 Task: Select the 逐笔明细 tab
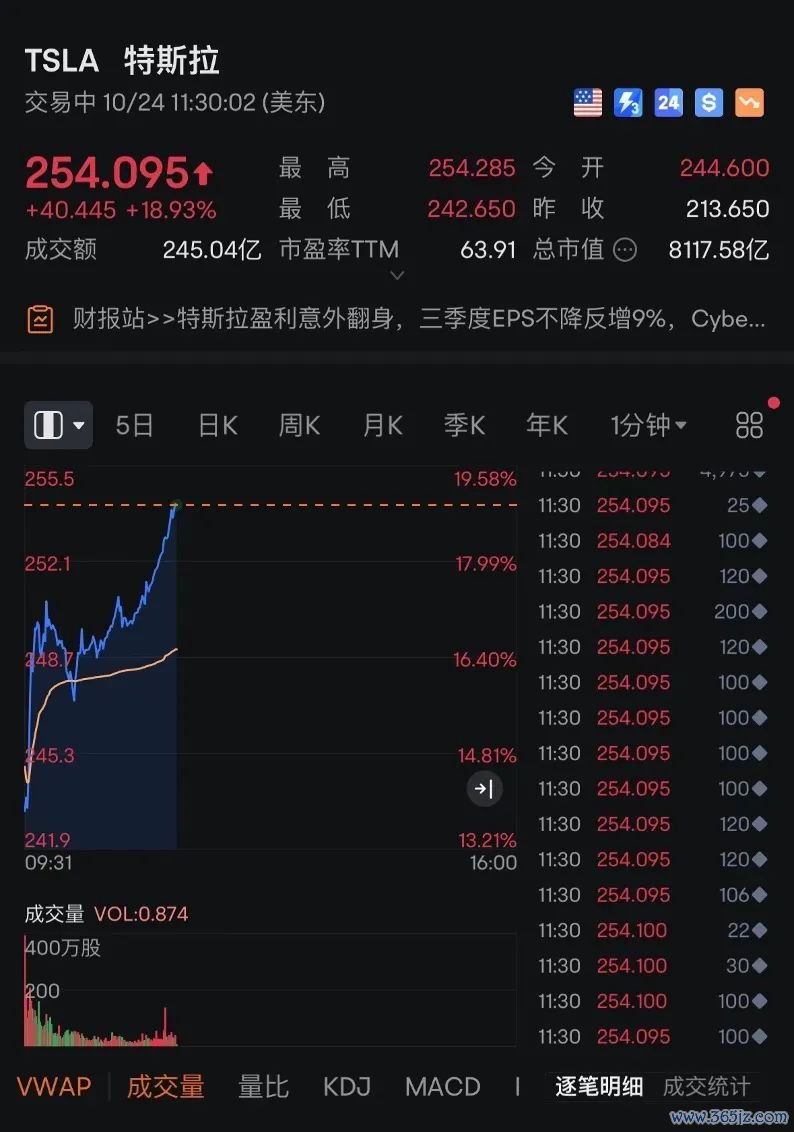tap(599, 1087)
